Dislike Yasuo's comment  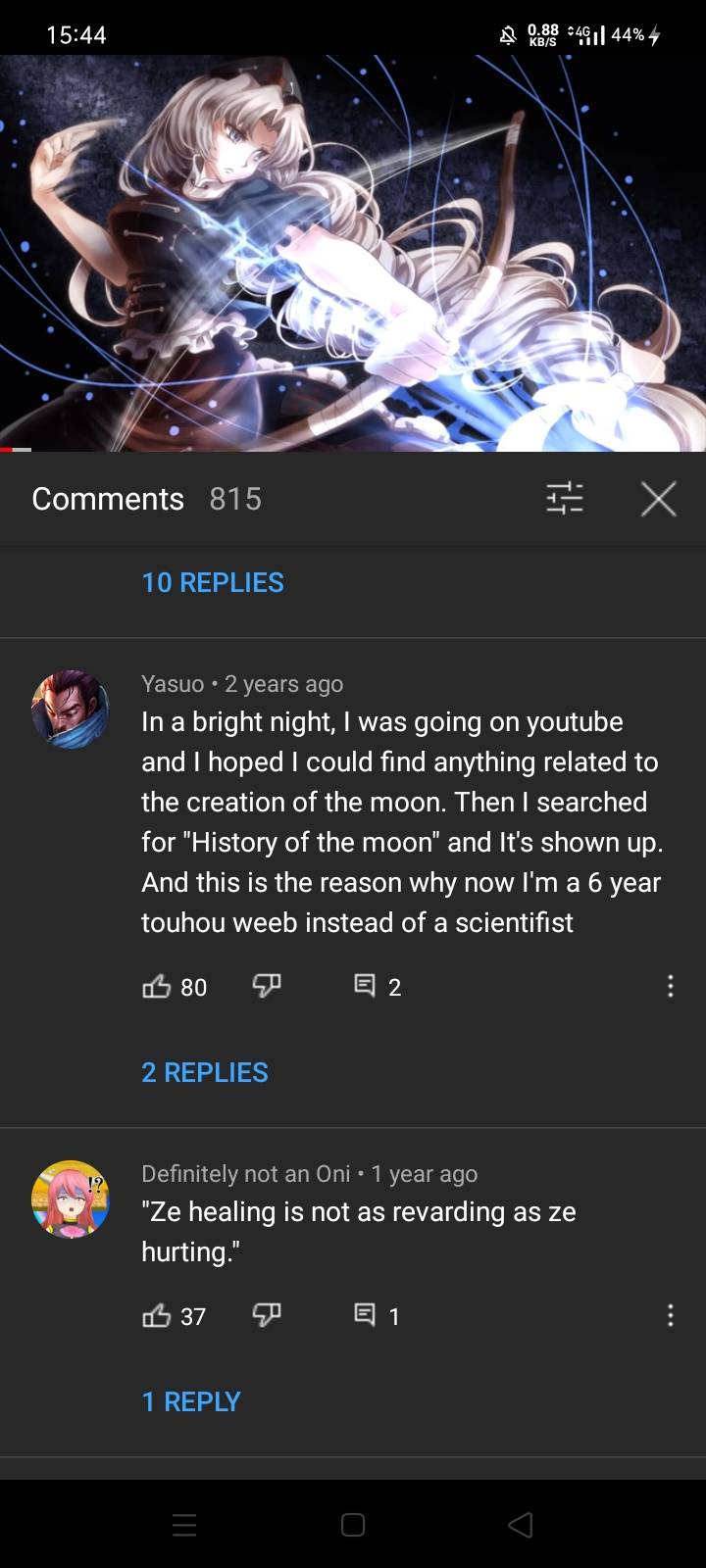point(267,986)
